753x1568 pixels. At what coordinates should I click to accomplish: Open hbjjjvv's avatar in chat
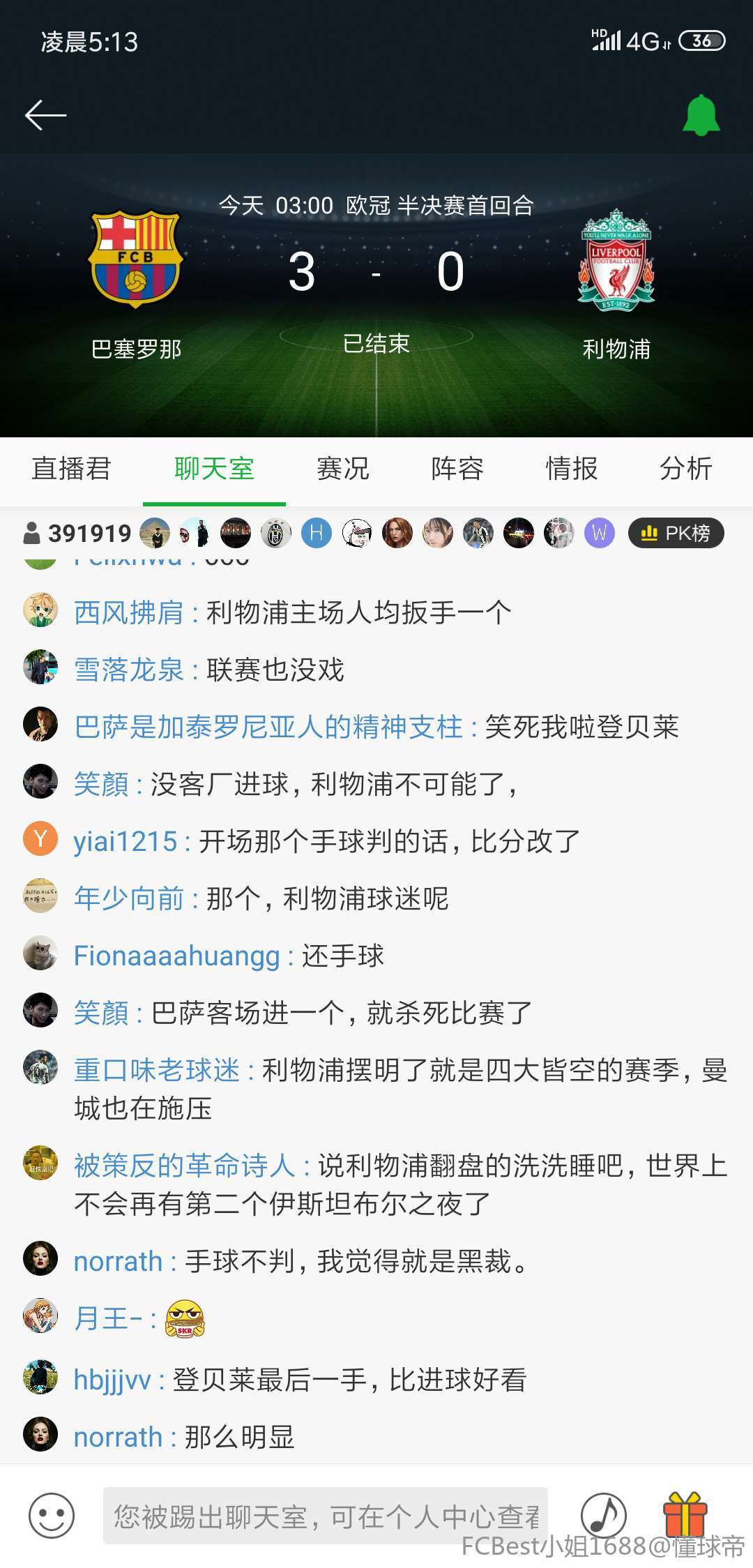tap(40, 1378)
